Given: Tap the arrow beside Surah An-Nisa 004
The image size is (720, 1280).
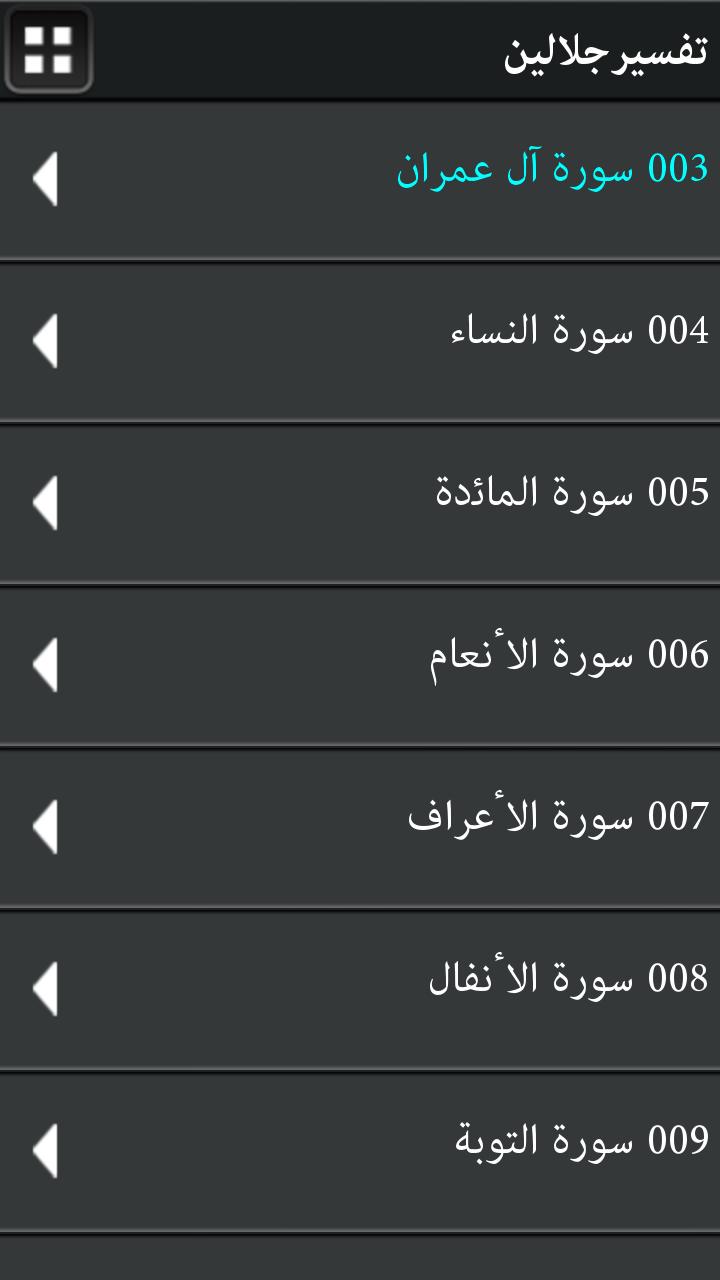Looking at the screenshot, I should 45,341.
